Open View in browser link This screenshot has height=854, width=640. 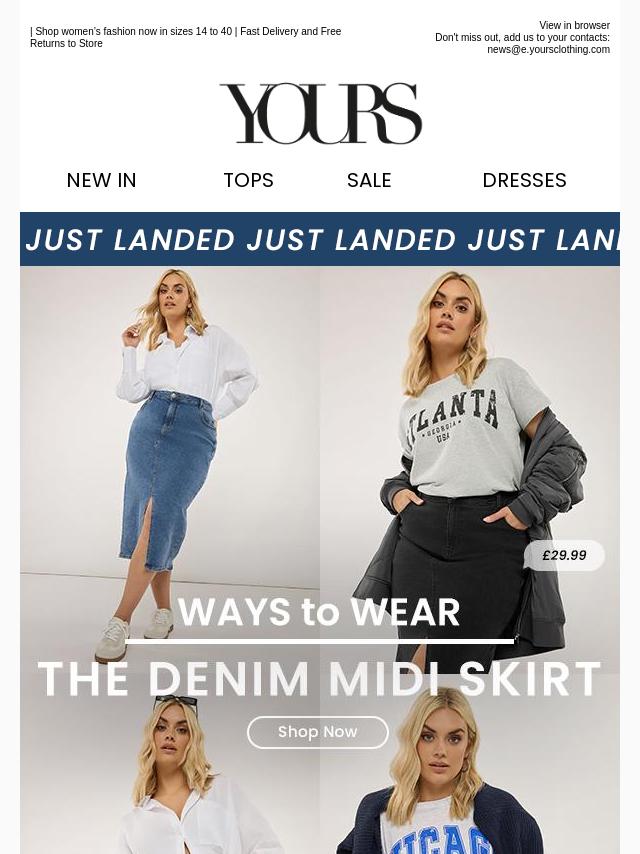[x=574, y=26]
